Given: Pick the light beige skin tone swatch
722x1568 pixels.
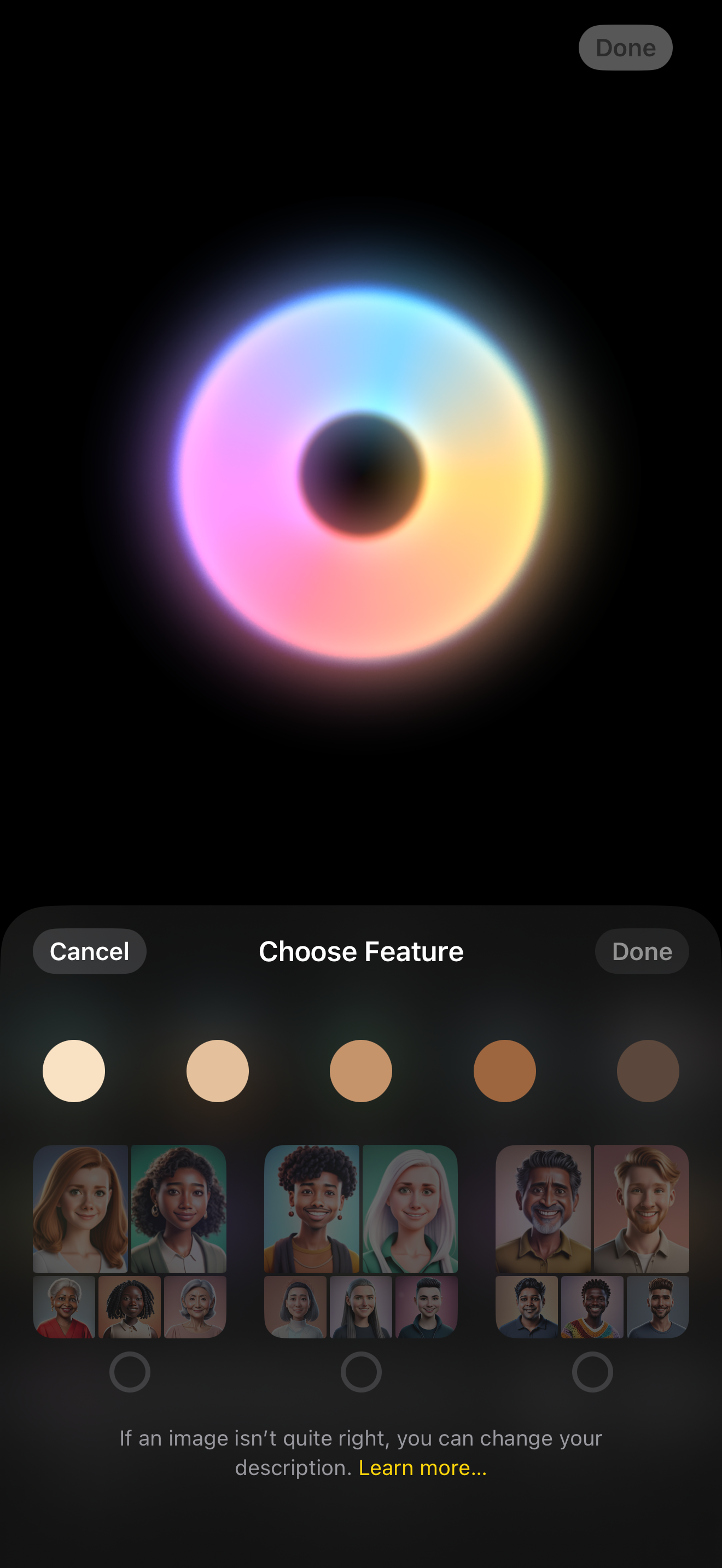Looking at the screenshot, I should tap(217, 1070).
